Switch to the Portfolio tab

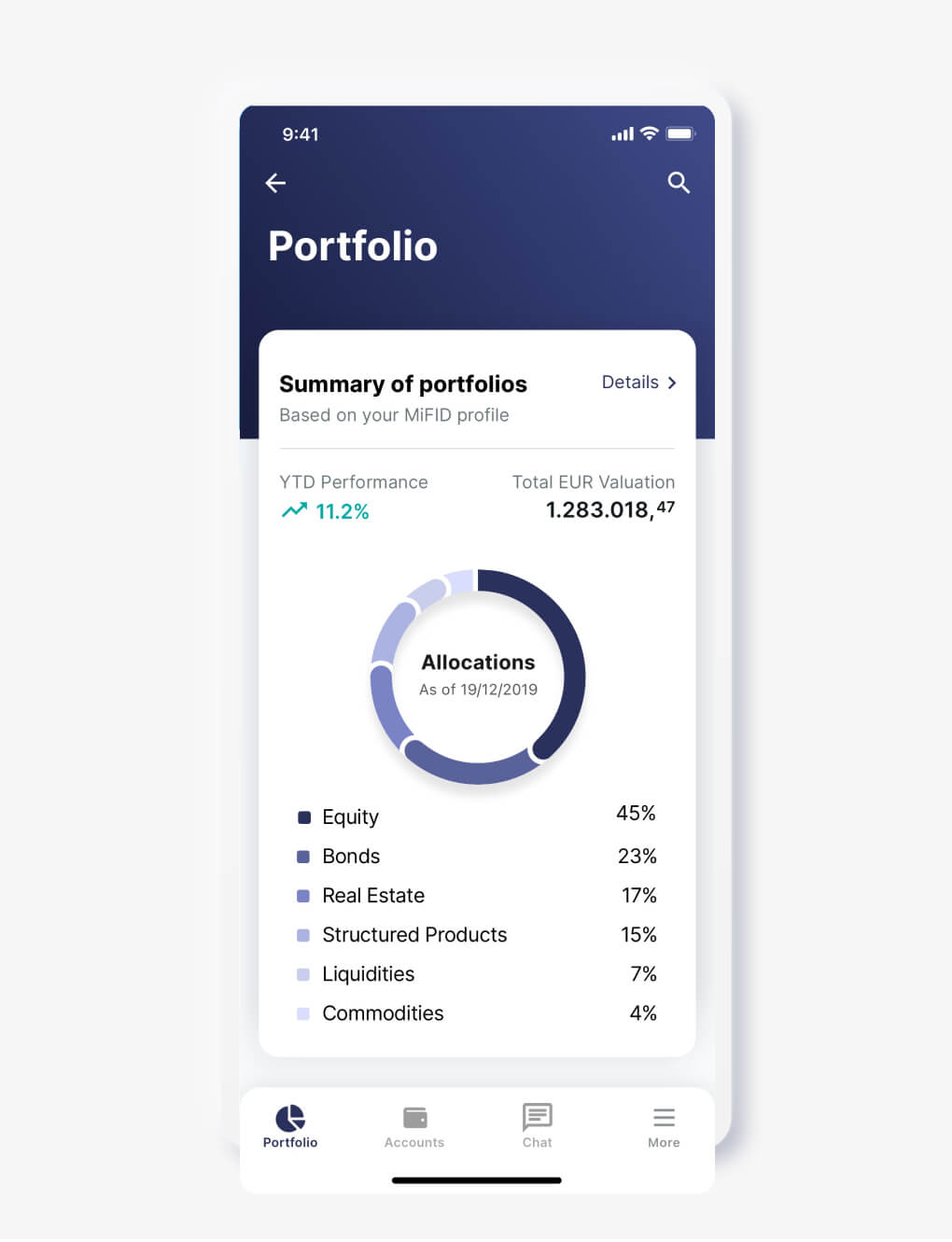click(290, 1126)
